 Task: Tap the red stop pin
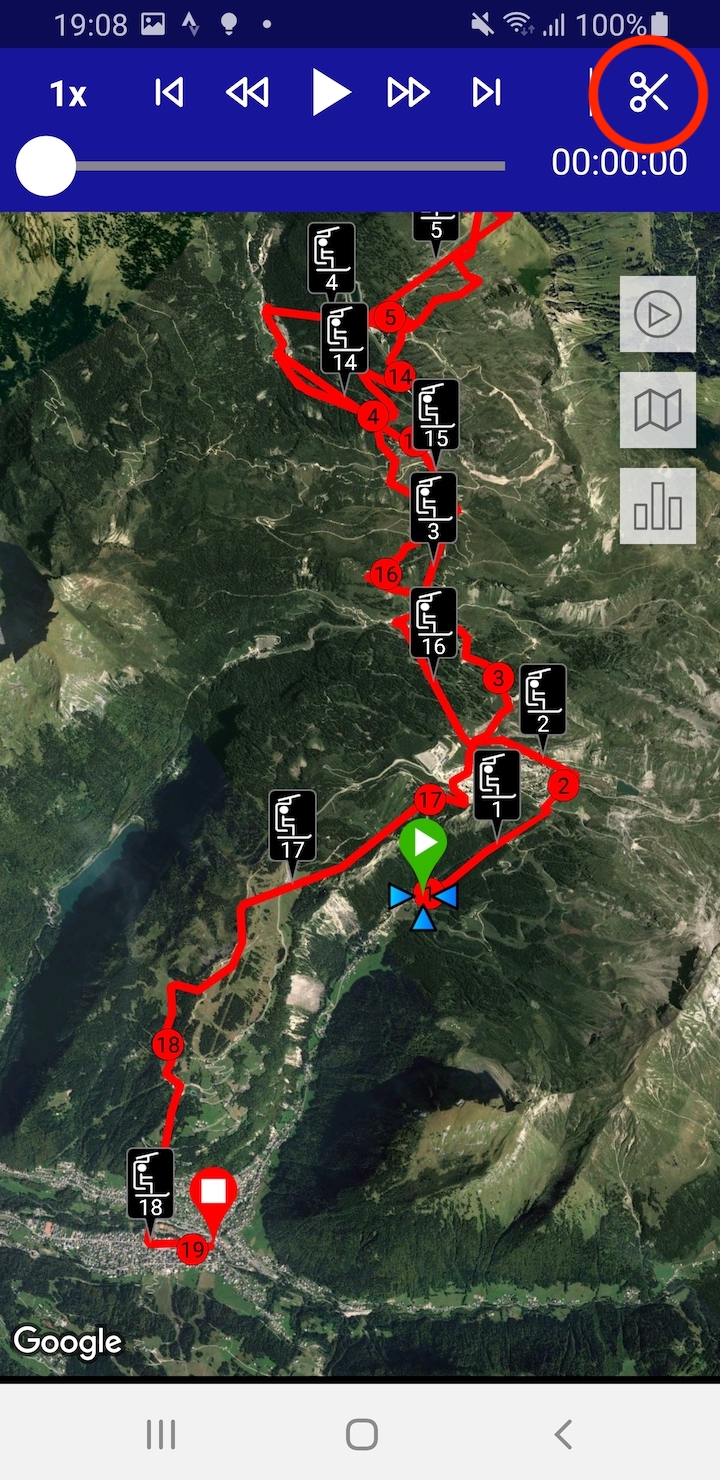tap(213, 1195)
